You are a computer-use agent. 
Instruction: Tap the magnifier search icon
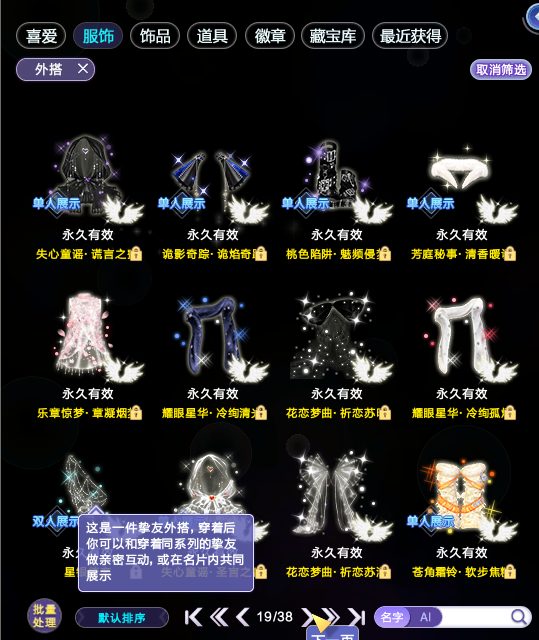point(519,617)
